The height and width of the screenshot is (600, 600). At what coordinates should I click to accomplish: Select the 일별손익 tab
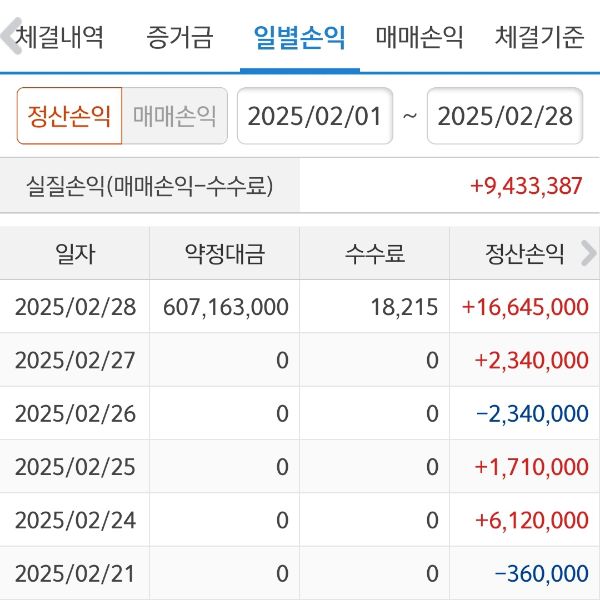(299, 39)
